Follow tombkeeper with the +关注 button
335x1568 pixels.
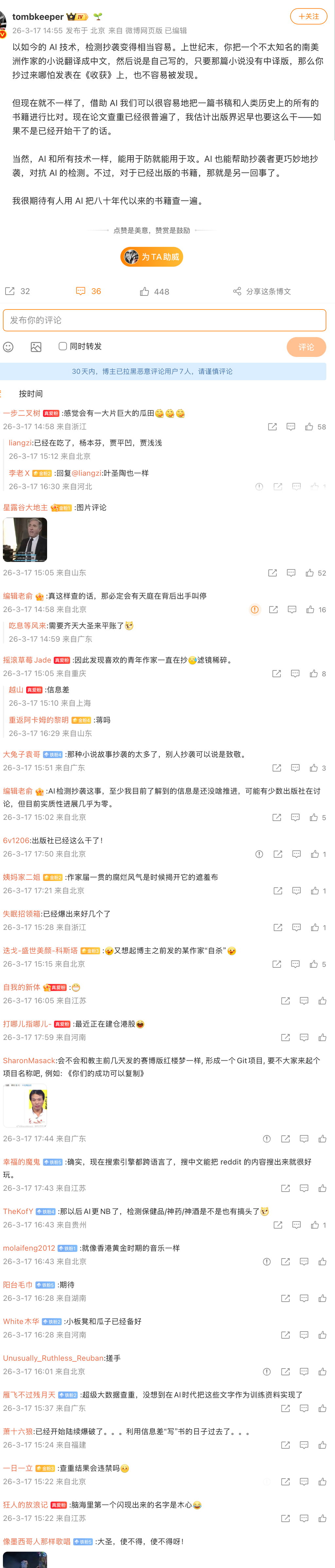[x=308, y=16]
